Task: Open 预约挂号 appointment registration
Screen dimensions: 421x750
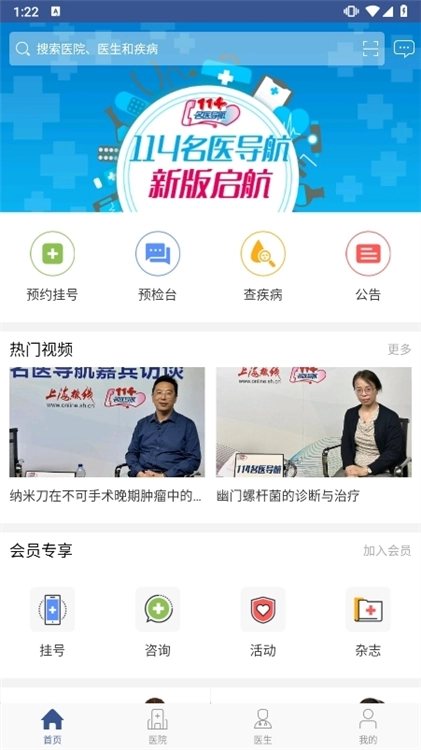Action: (x=53, y=266)
